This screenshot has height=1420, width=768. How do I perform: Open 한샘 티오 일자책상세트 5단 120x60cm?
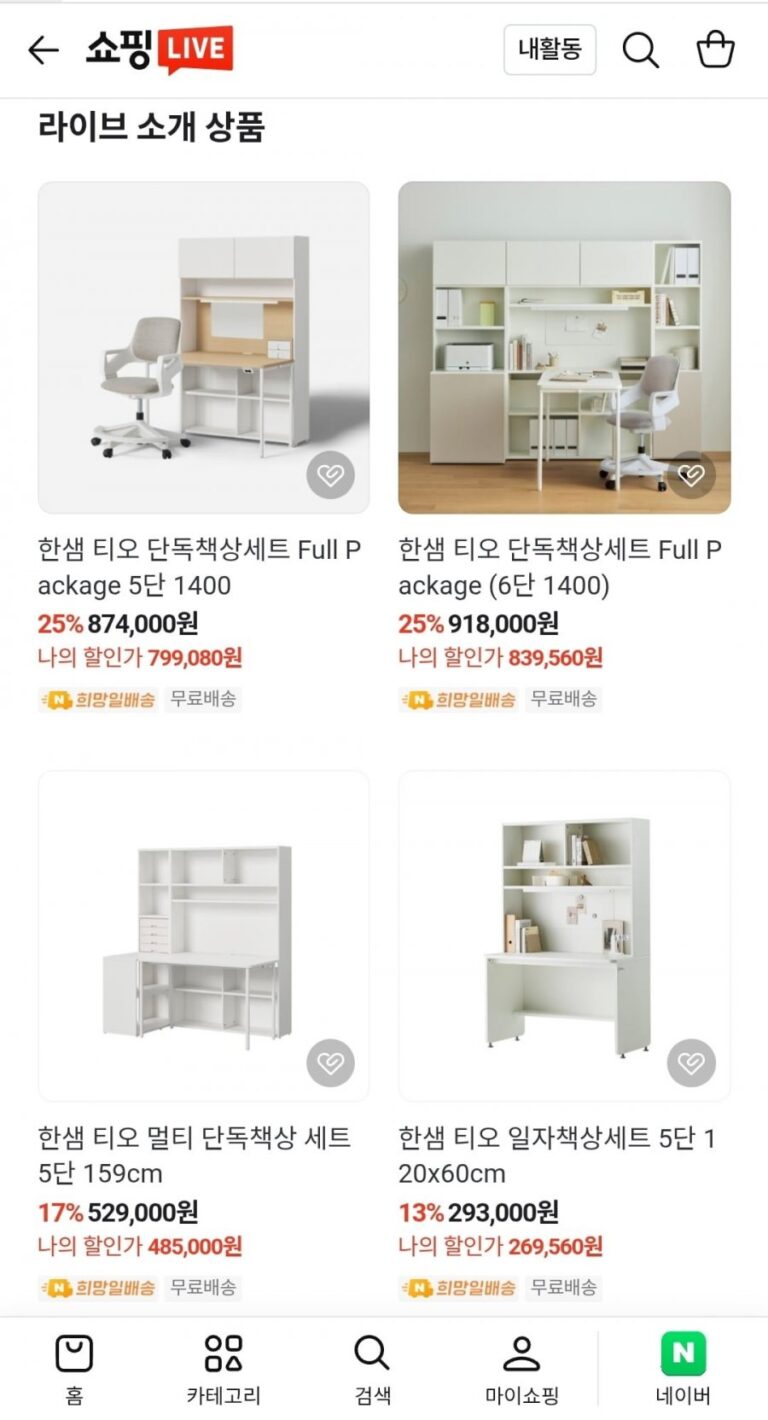point(564,935)
